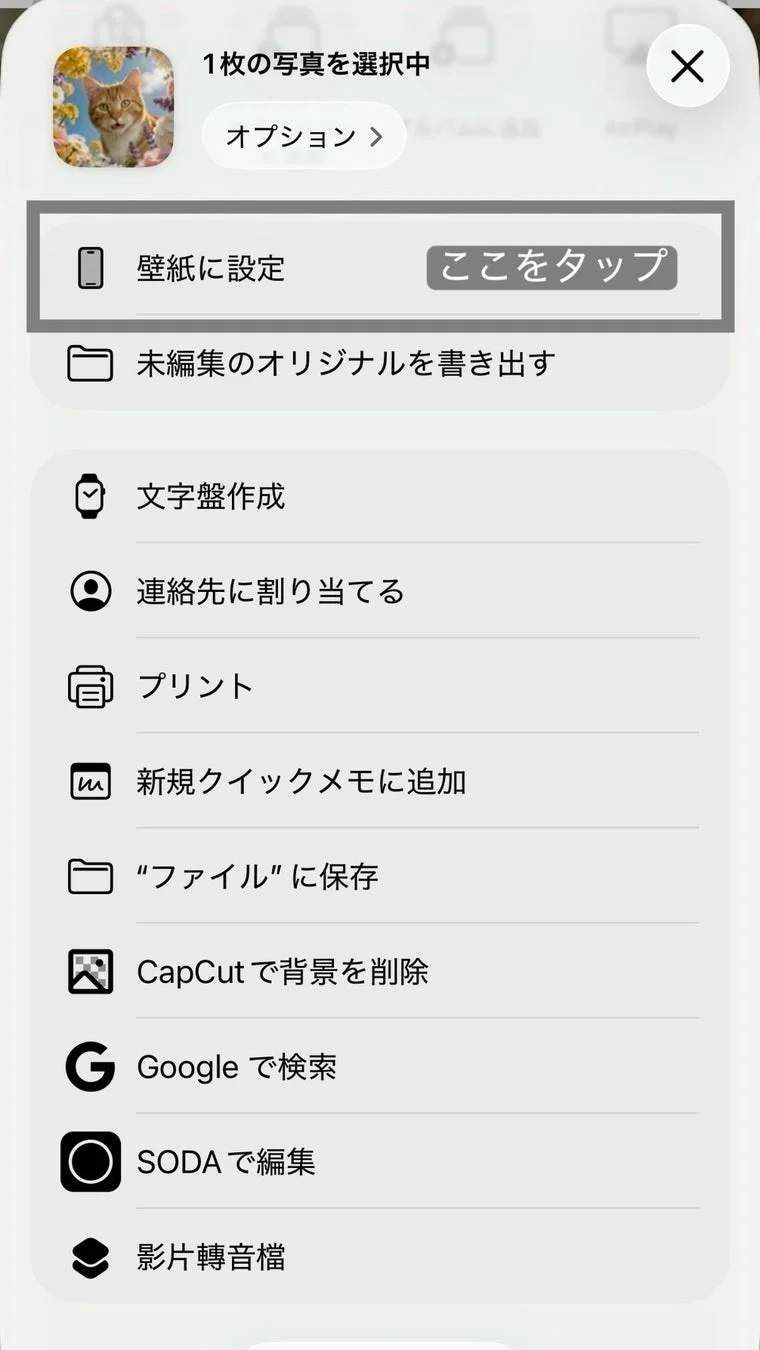Tap the CapCut background removal icon
This screenshot has width=760, height=1350.
(91, 971)
